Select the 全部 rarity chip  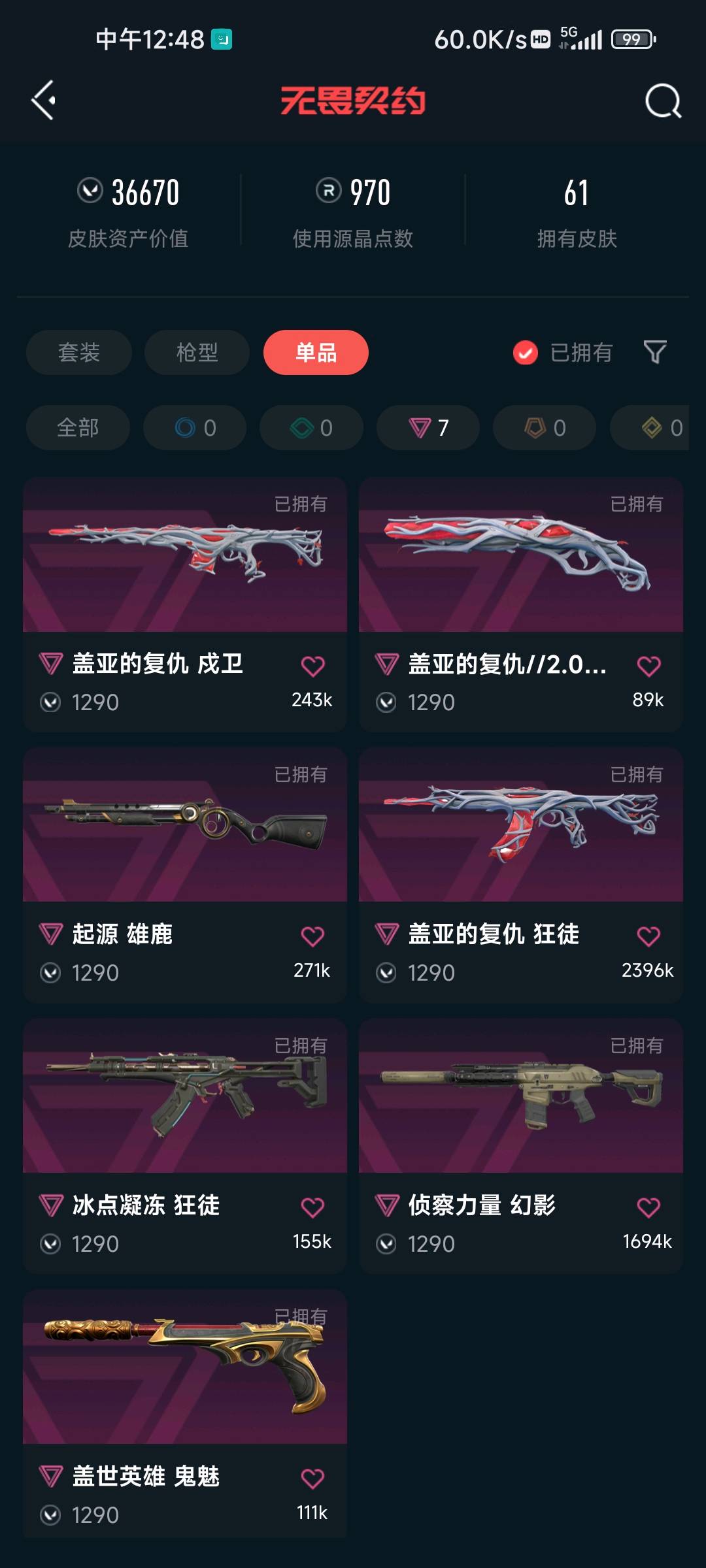[78, 428]
